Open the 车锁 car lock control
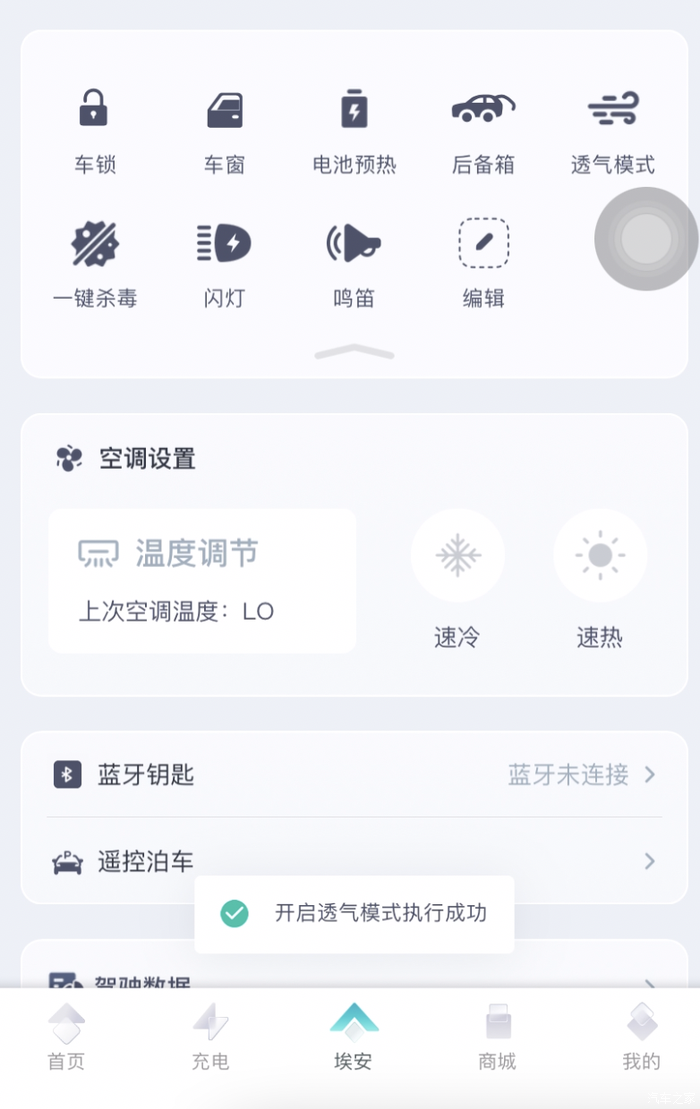The image size is (700, 1109). tap(94, 128)
